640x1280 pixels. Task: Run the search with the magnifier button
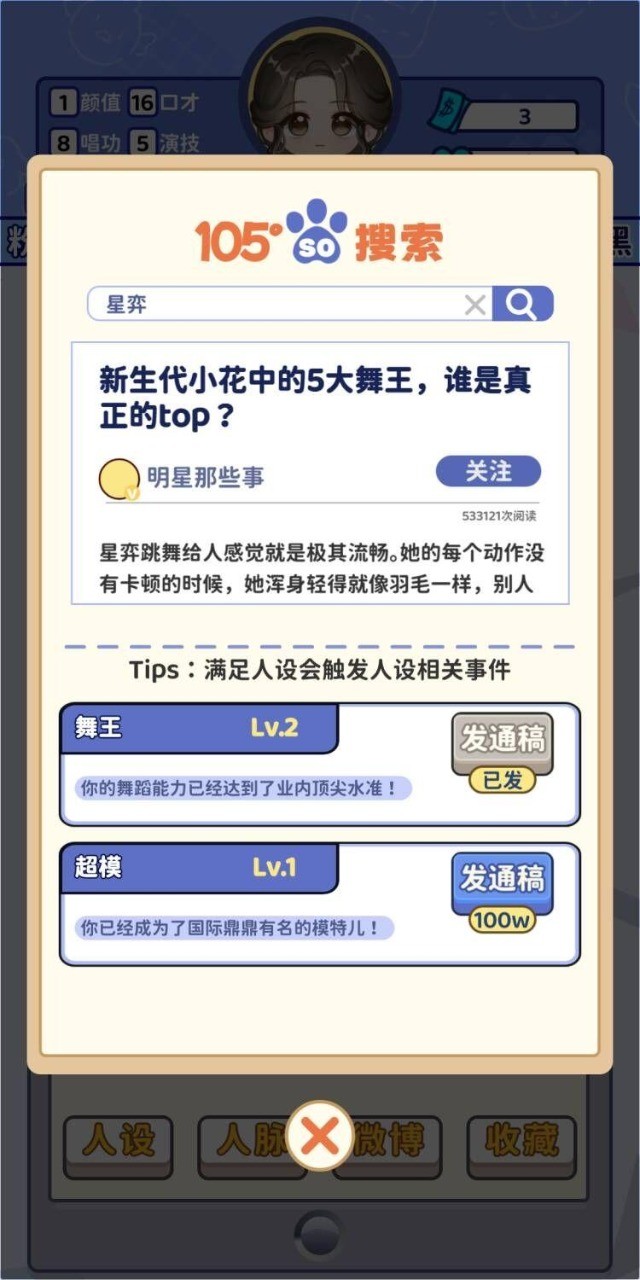pos(522,304)
